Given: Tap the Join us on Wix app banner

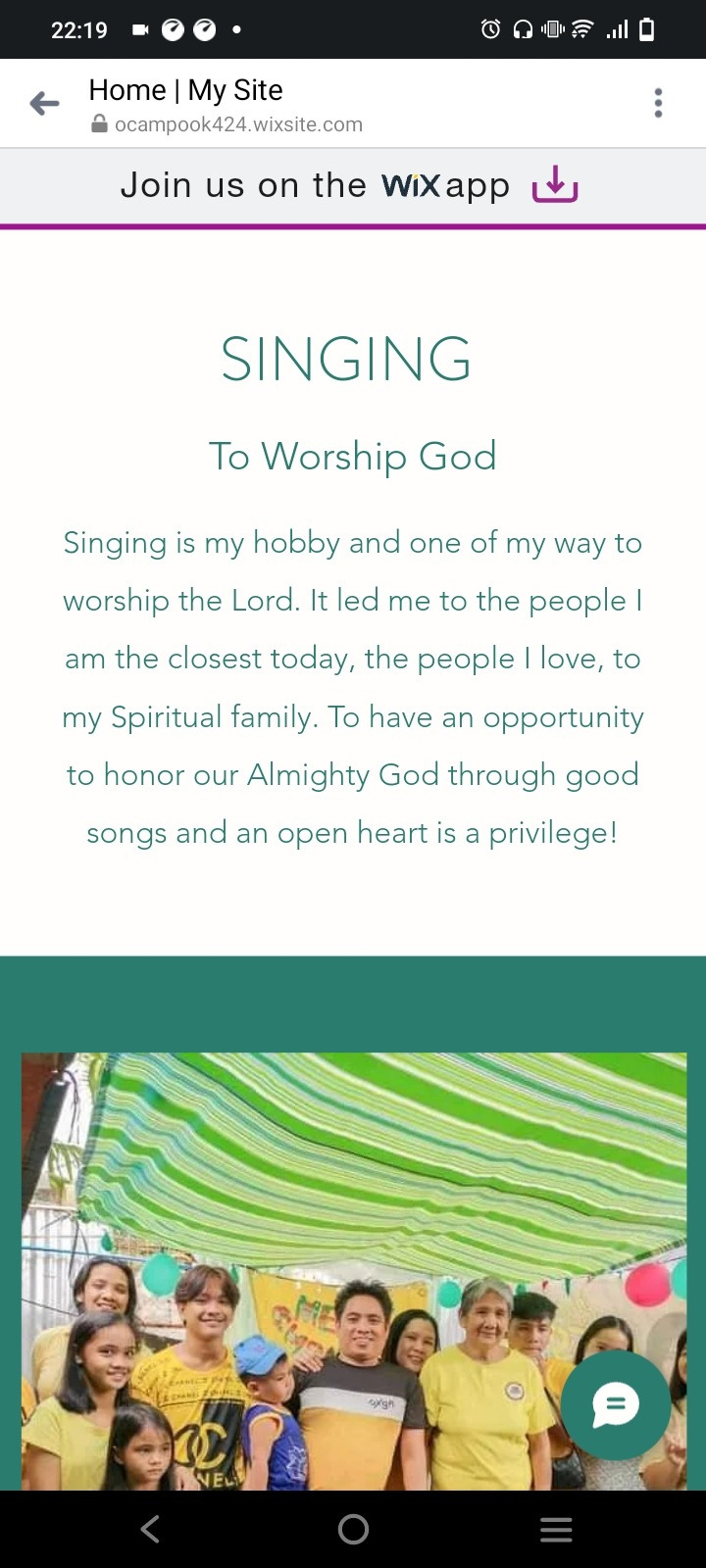Looking at the screenshot, I should tap(351, 185).
